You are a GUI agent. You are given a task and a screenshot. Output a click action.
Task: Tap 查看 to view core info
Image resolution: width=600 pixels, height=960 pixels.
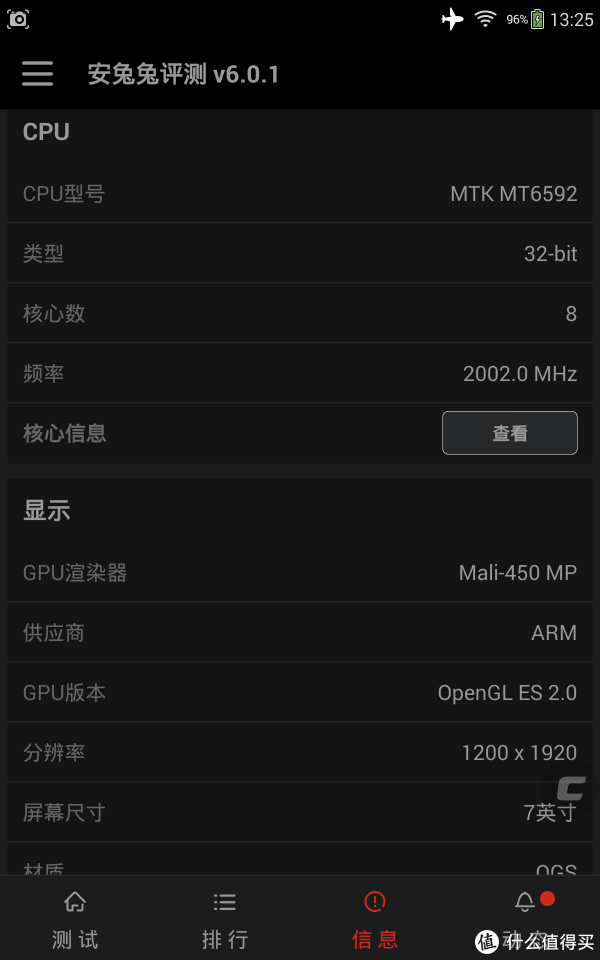509,433
